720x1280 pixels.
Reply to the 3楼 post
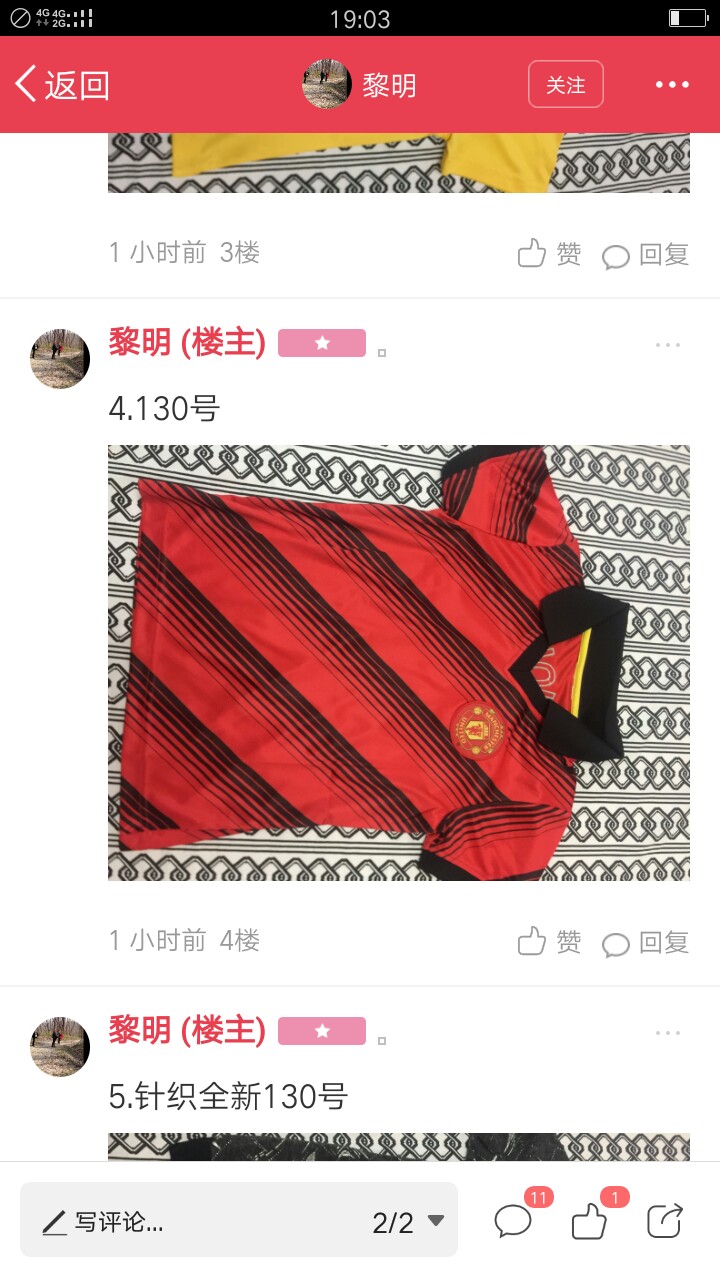click(645, 255)
